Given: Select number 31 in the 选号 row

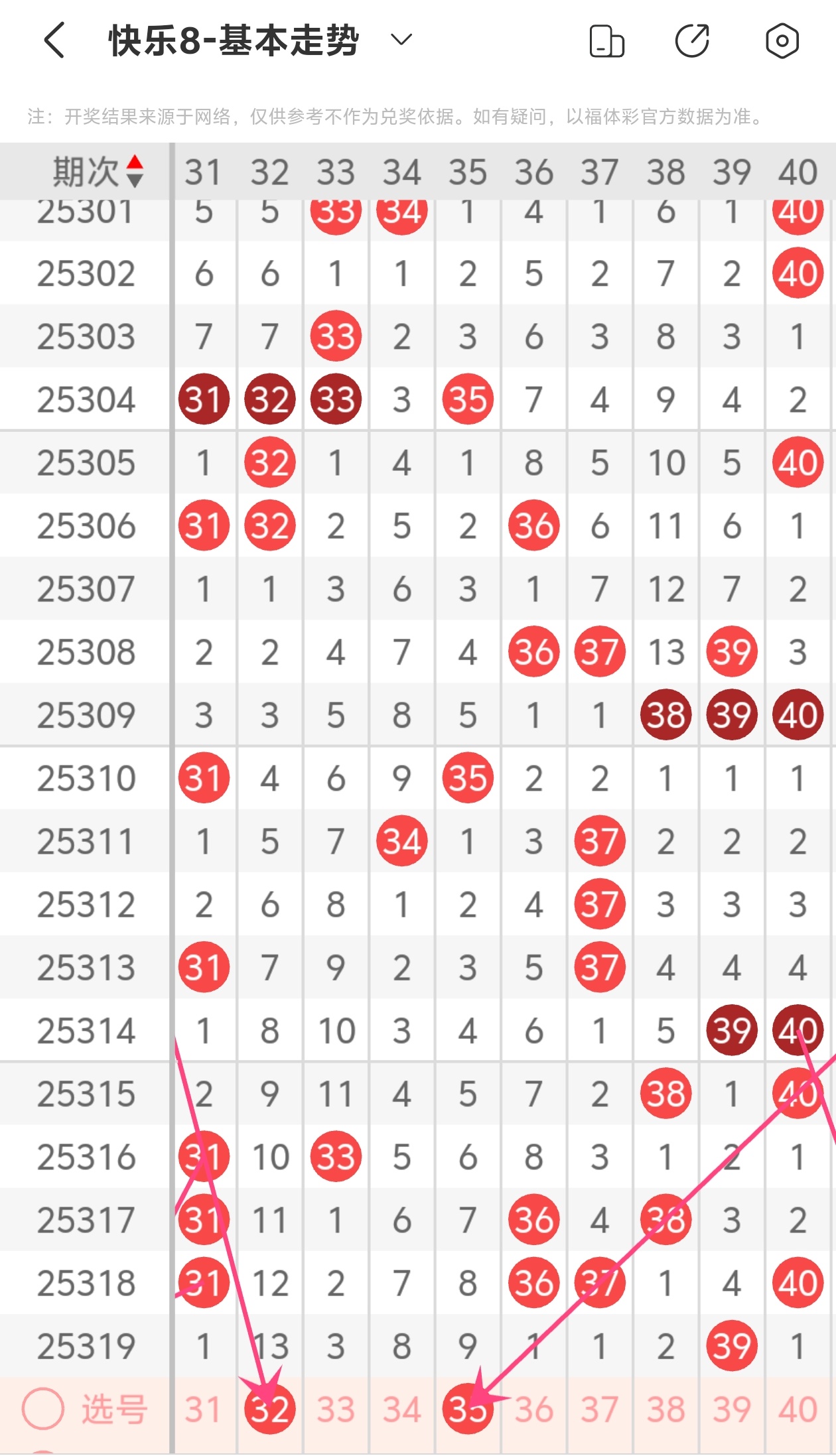Looking at the screenshot, I should coord(204,1410).
